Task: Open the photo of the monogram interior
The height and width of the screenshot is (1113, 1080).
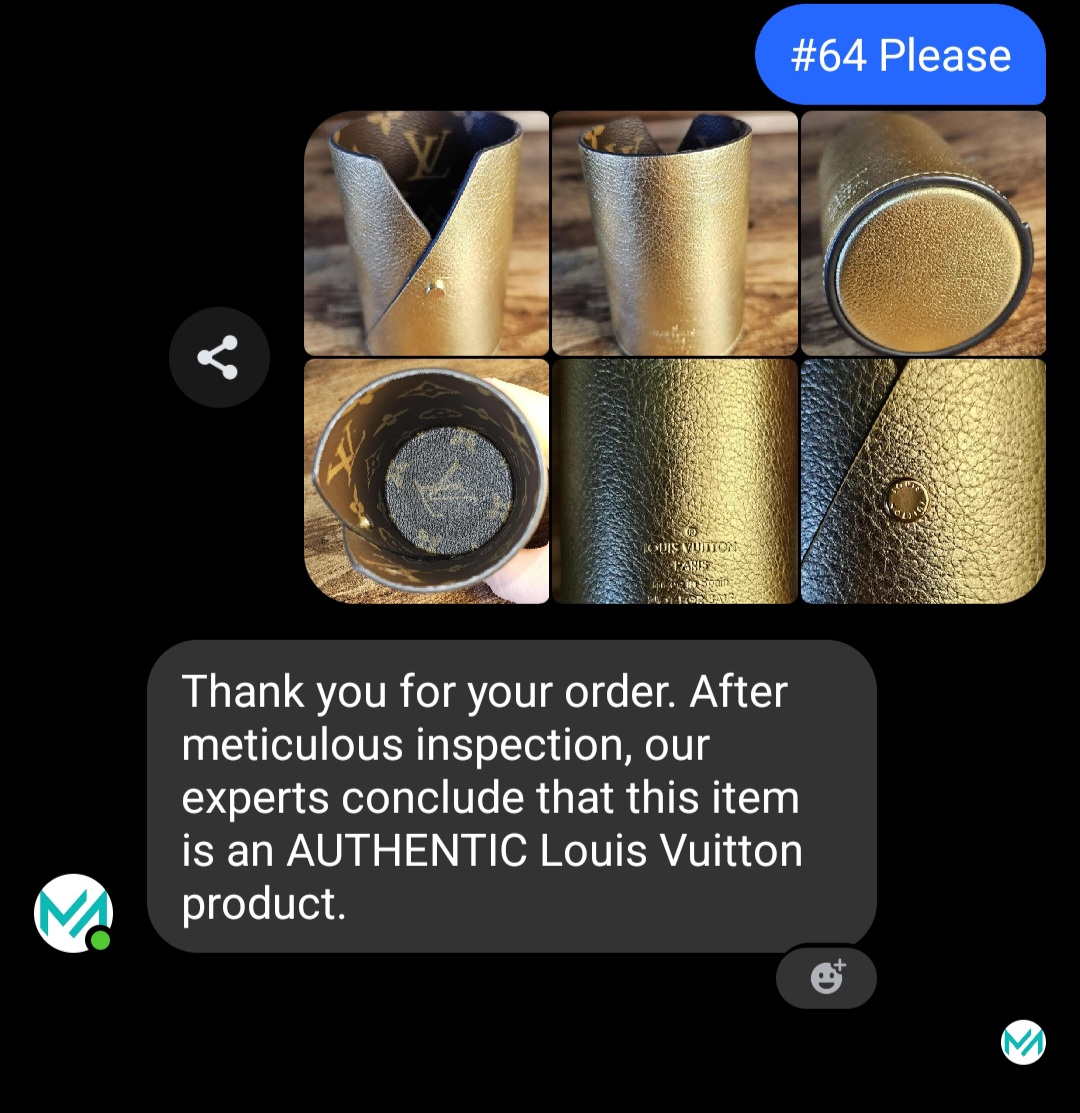Action: pyautogui.click(x=427, y=481)
